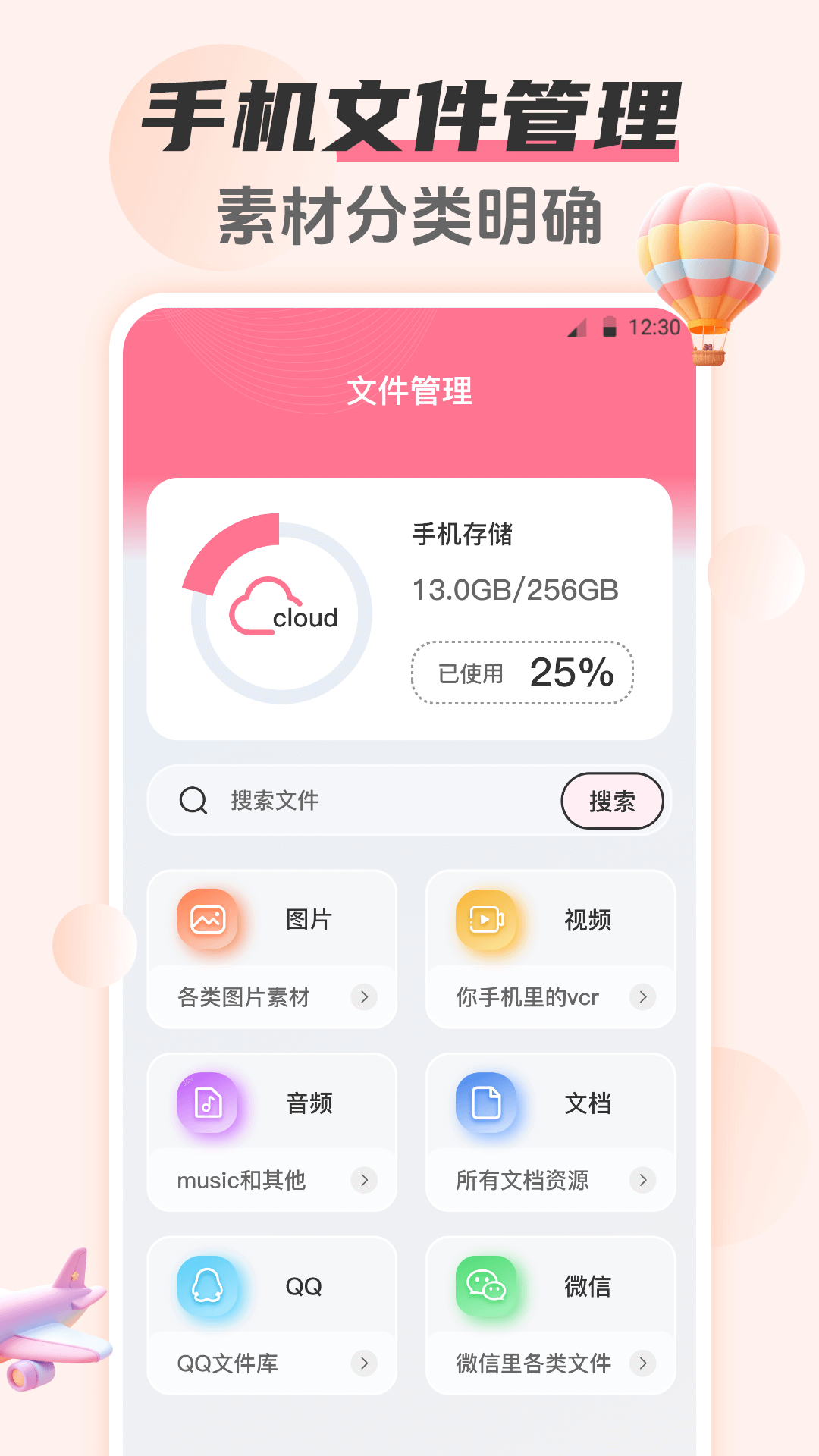Select the 文档 document category icon
Image resolution: width=819 pixels, height=1456 pixels.
pyautogui.click(x=486, y=1103)
